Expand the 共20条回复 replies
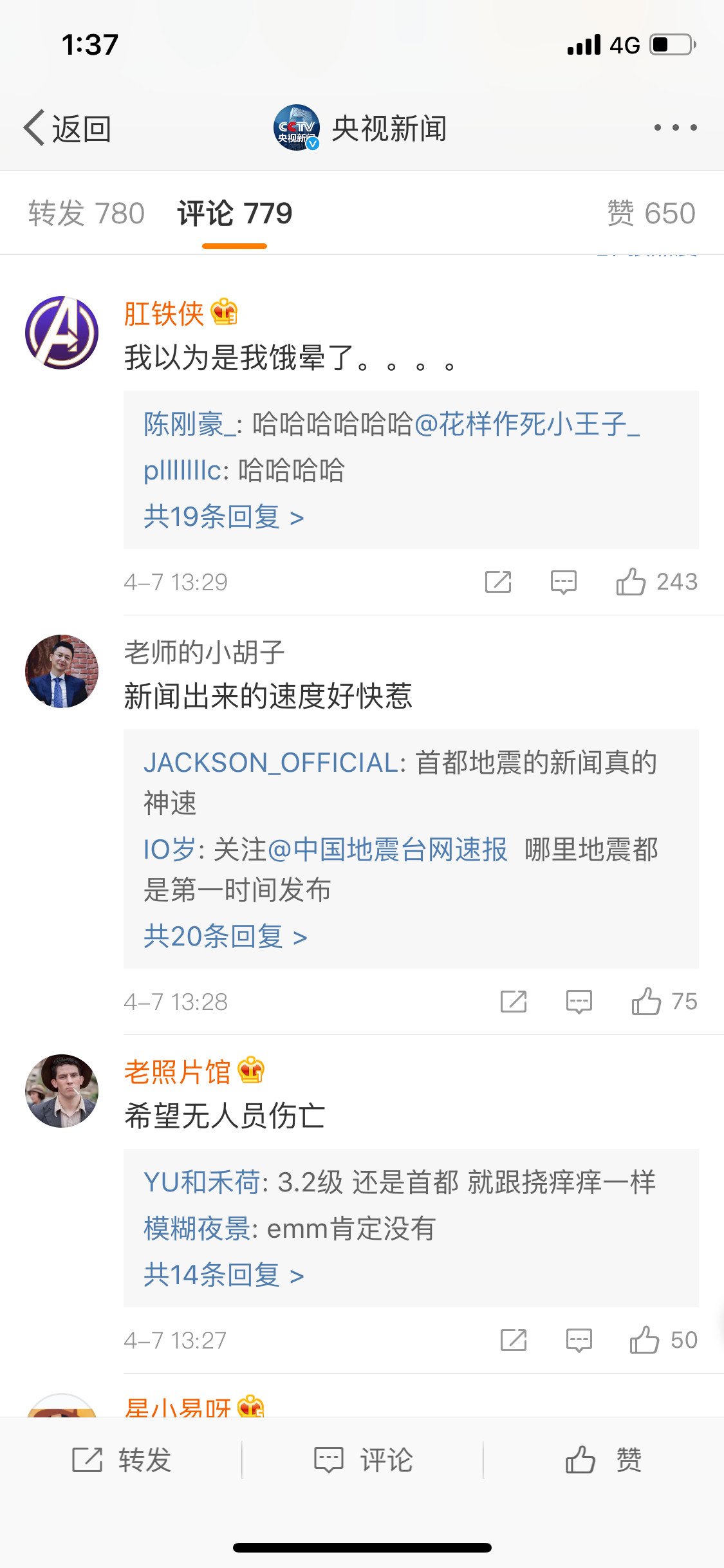Image resolution: width=724 pixels, height=1568 pixels. (x=225, y=937)
